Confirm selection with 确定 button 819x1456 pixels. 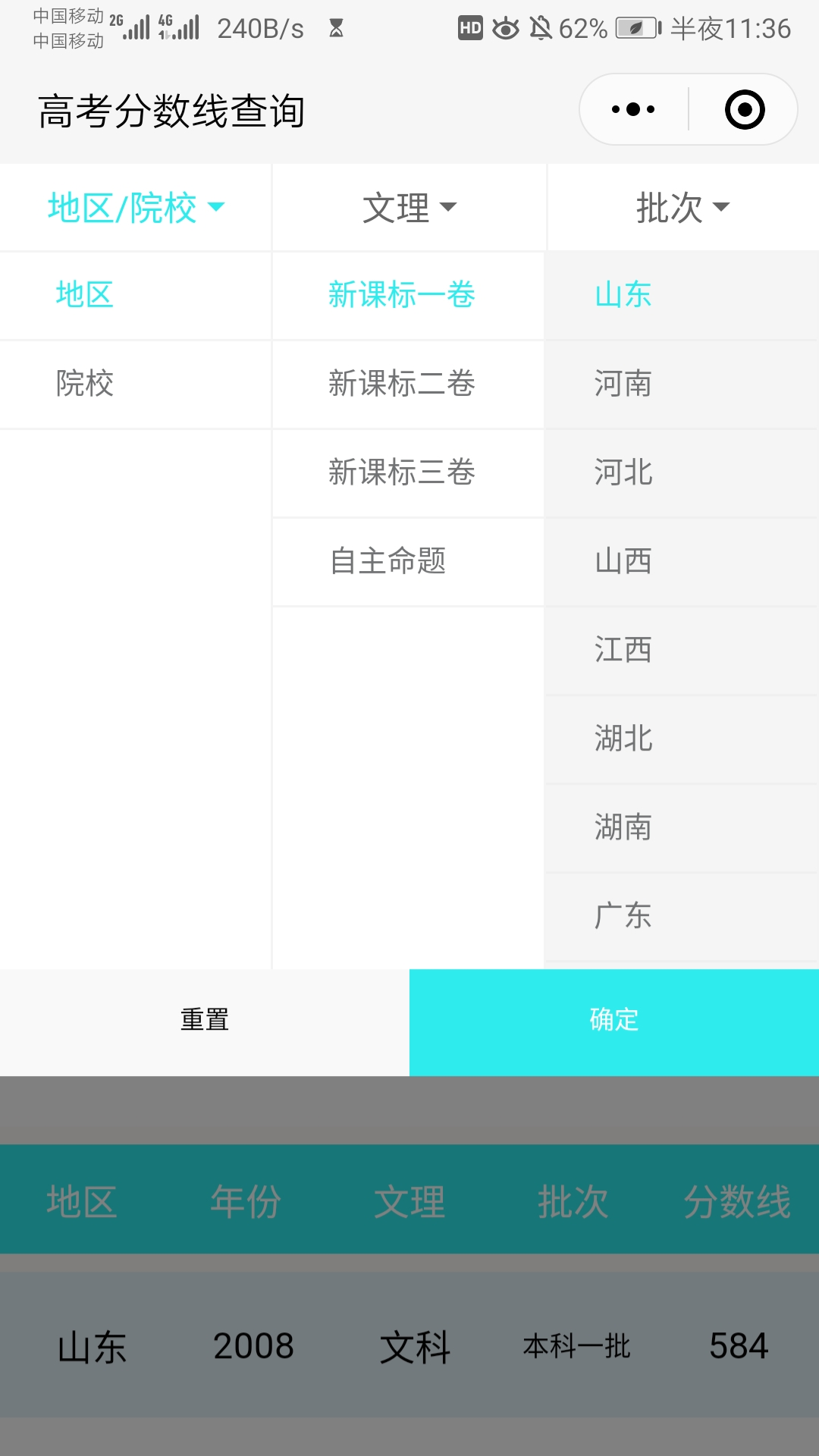tap(614, 1021)
